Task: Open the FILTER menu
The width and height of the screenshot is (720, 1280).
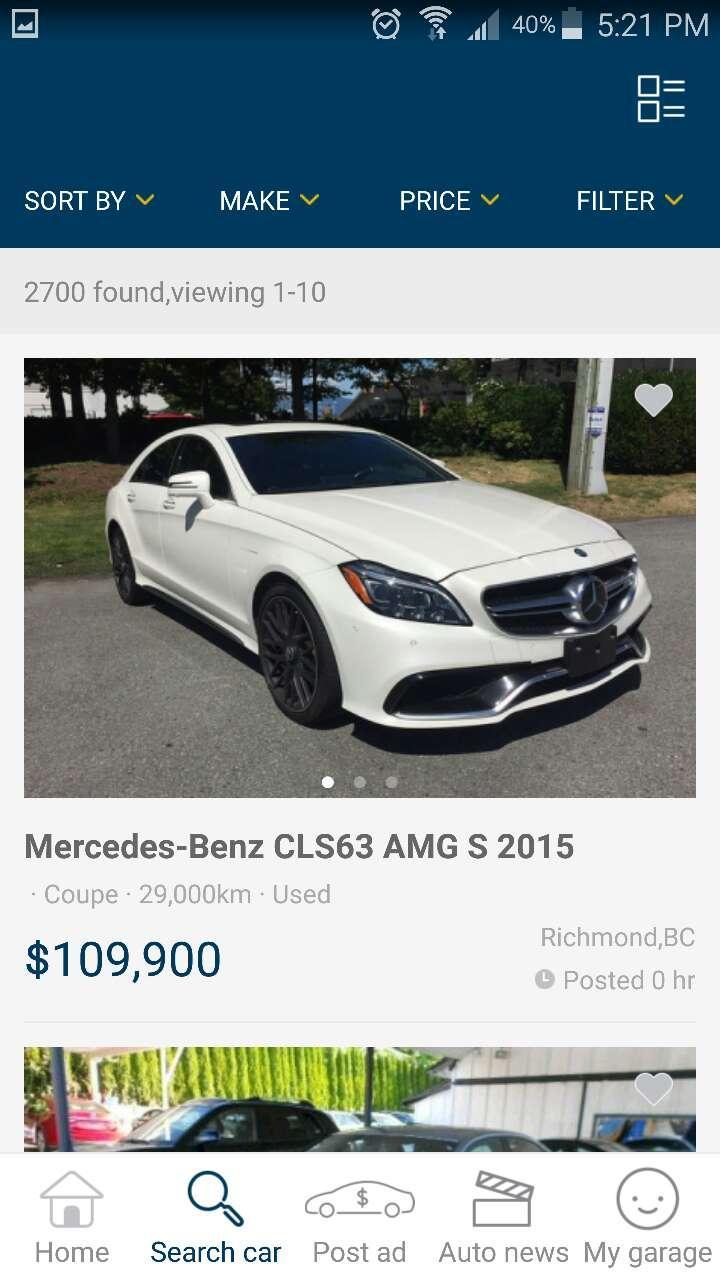Action: click(x=629, y=201)
